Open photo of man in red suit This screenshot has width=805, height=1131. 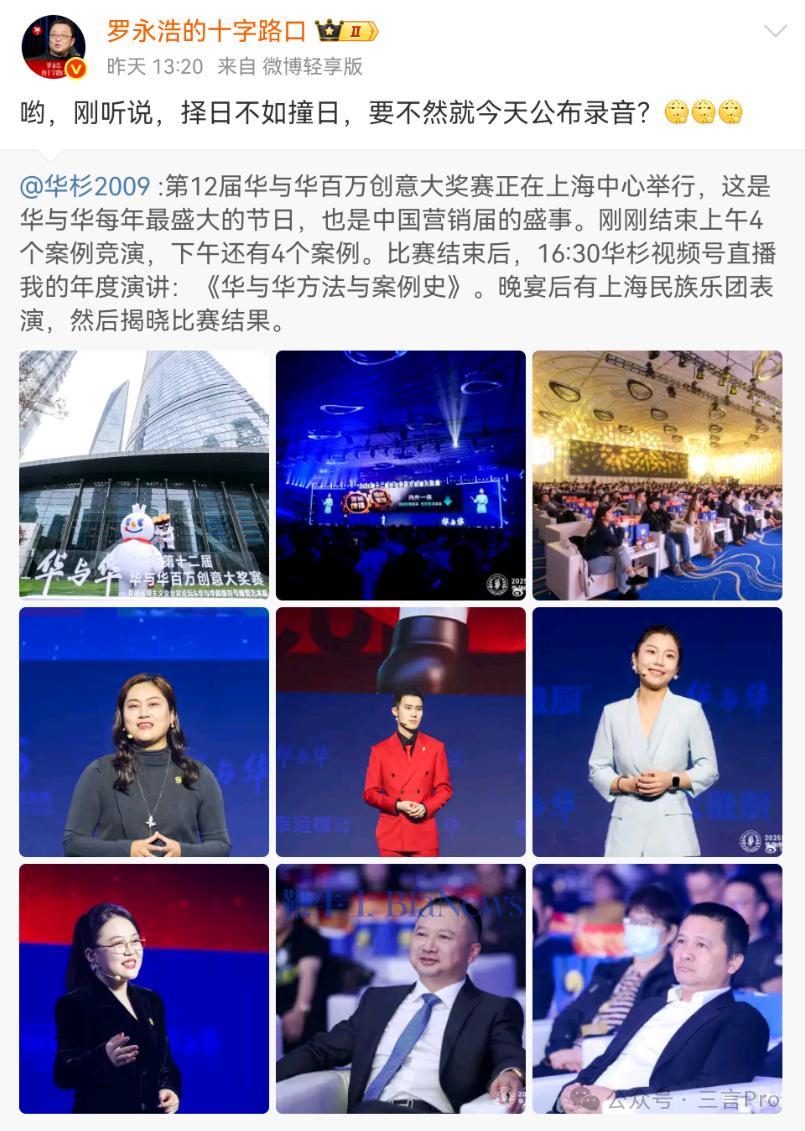399,732
